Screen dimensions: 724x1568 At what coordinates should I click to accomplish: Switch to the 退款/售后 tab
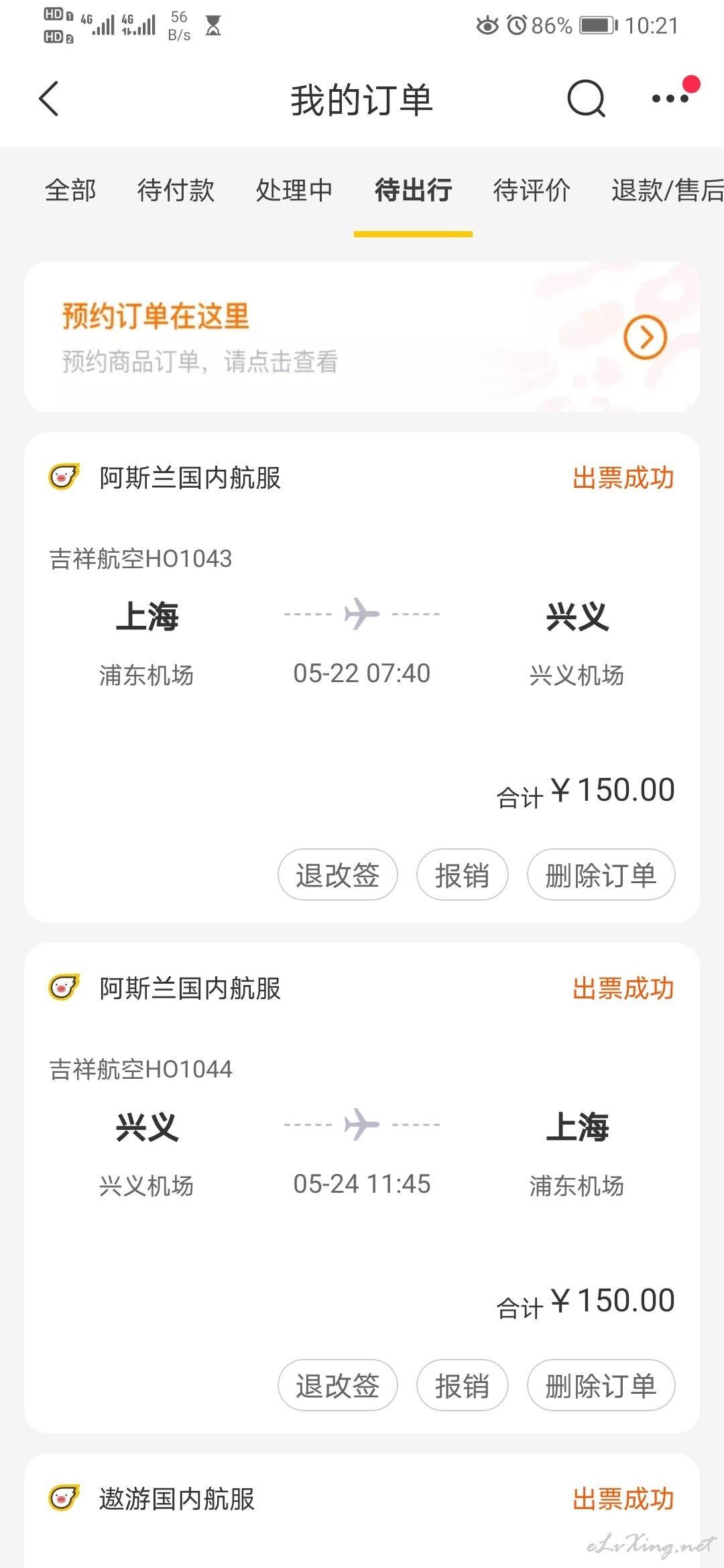pyautogui.click(x=667, y=190)
